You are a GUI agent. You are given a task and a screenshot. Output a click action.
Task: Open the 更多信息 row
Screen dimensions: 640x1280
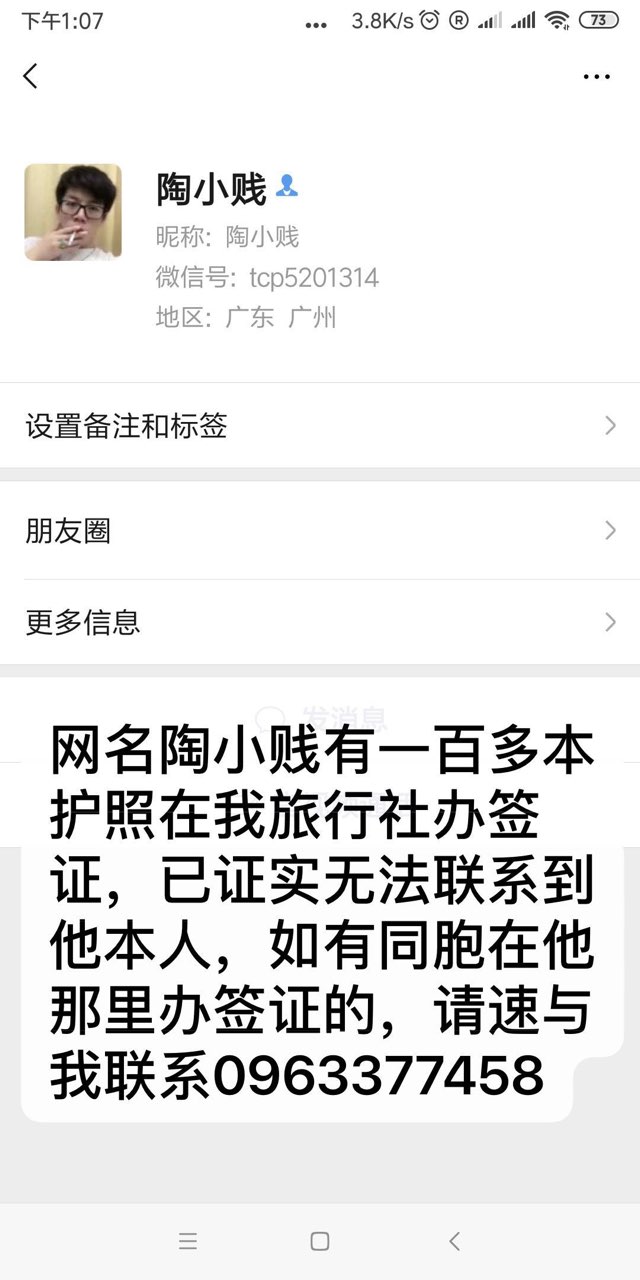point(320,622)
